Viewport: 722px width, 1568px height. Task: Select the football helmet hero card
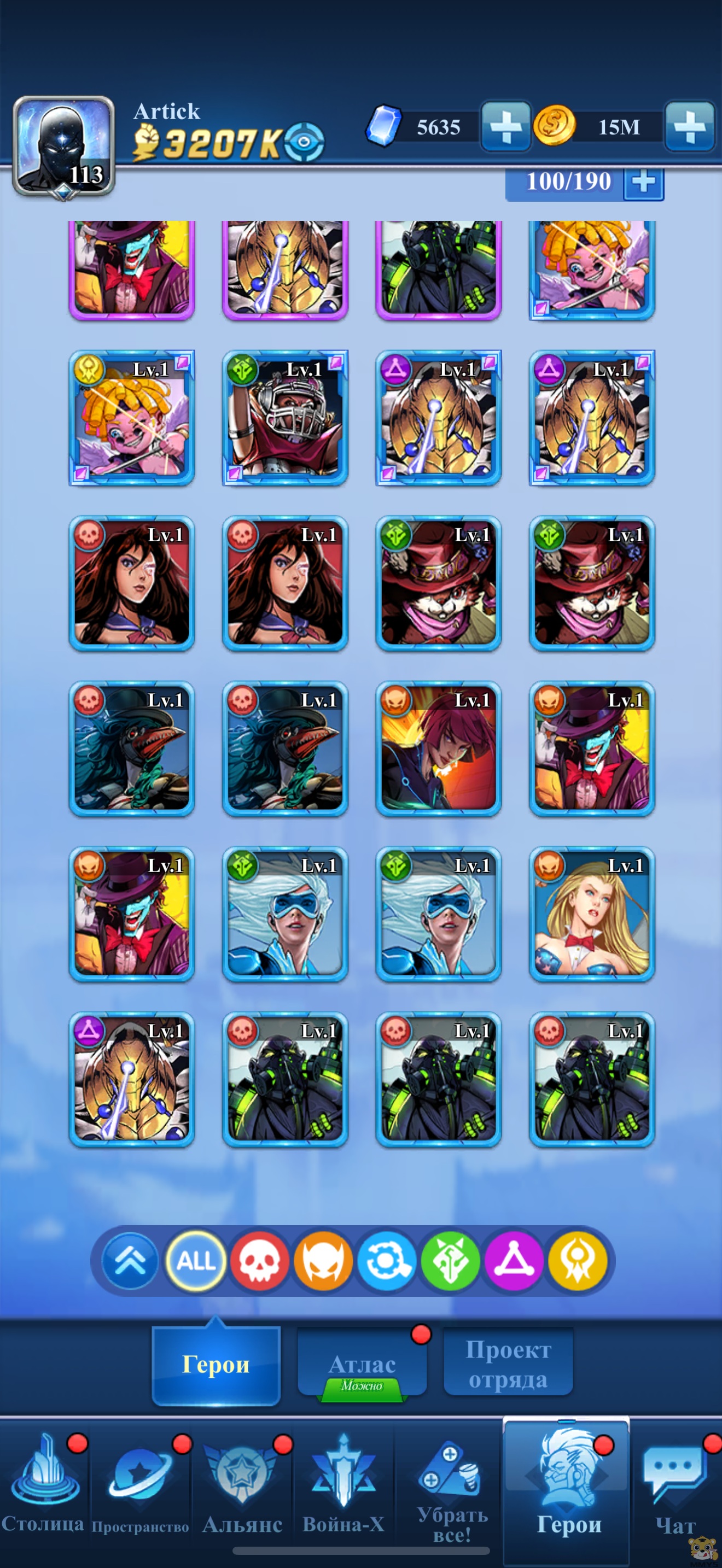pyautogui.click(x=285, y=418)
